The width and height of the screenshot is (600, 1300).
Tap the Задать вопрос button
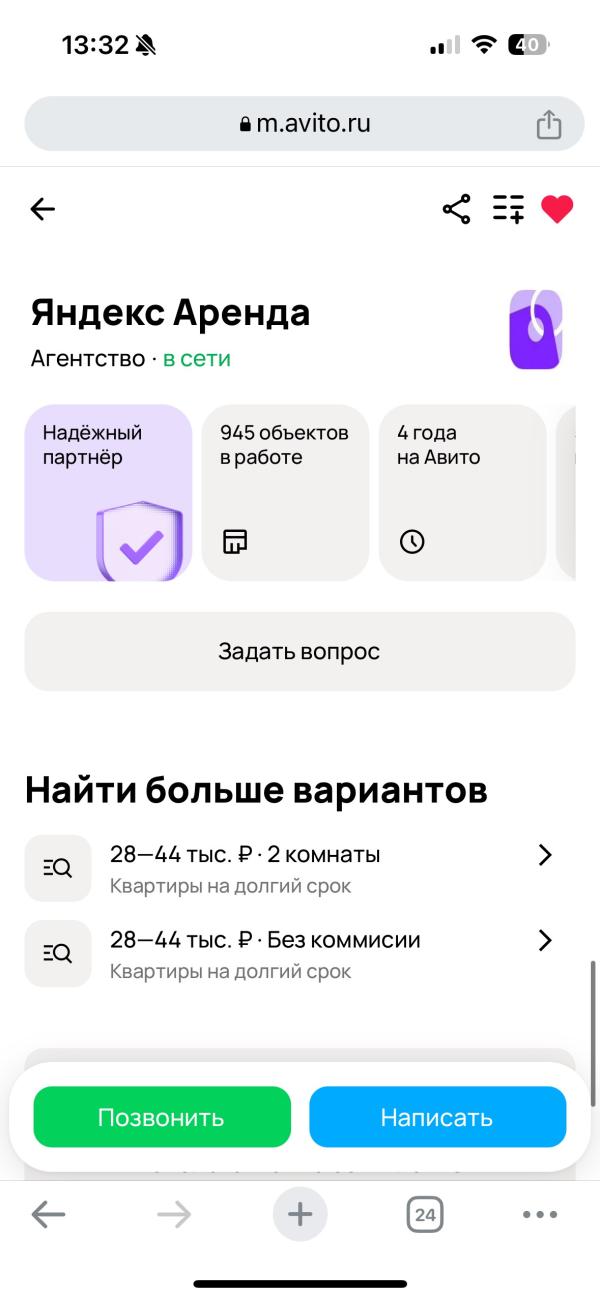pyautogui.click(x=300, y=652)
